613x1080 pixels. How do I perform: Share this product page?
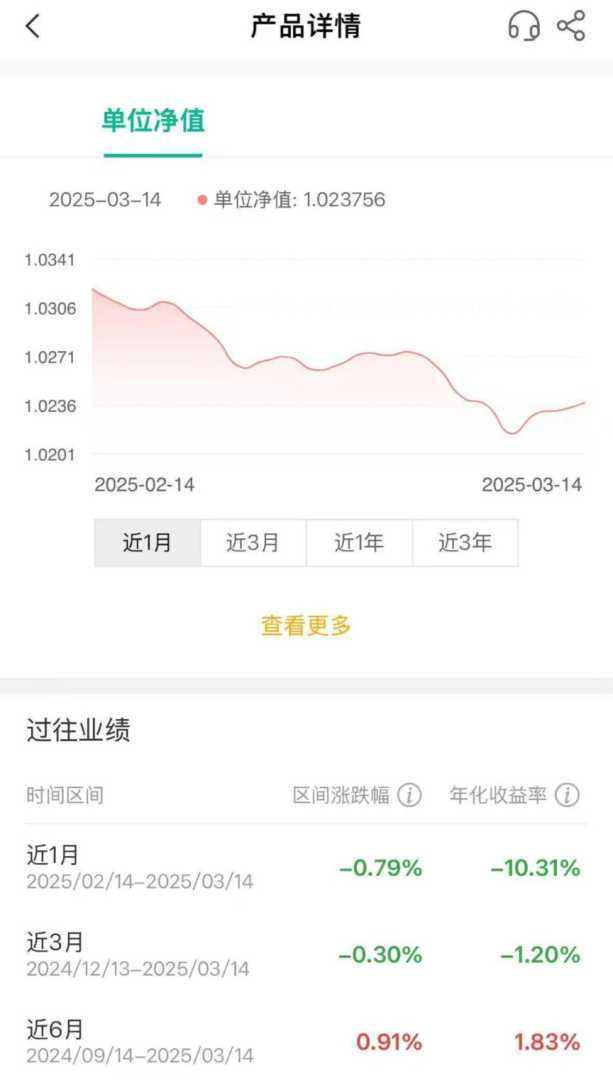(571, 27)
